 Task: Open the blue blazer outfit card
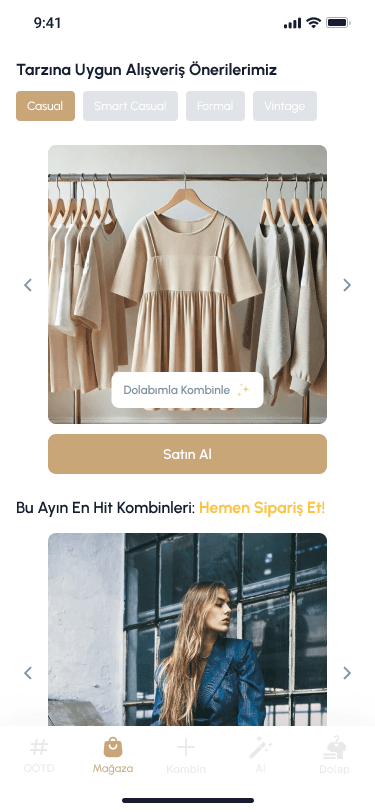(188, 629)
